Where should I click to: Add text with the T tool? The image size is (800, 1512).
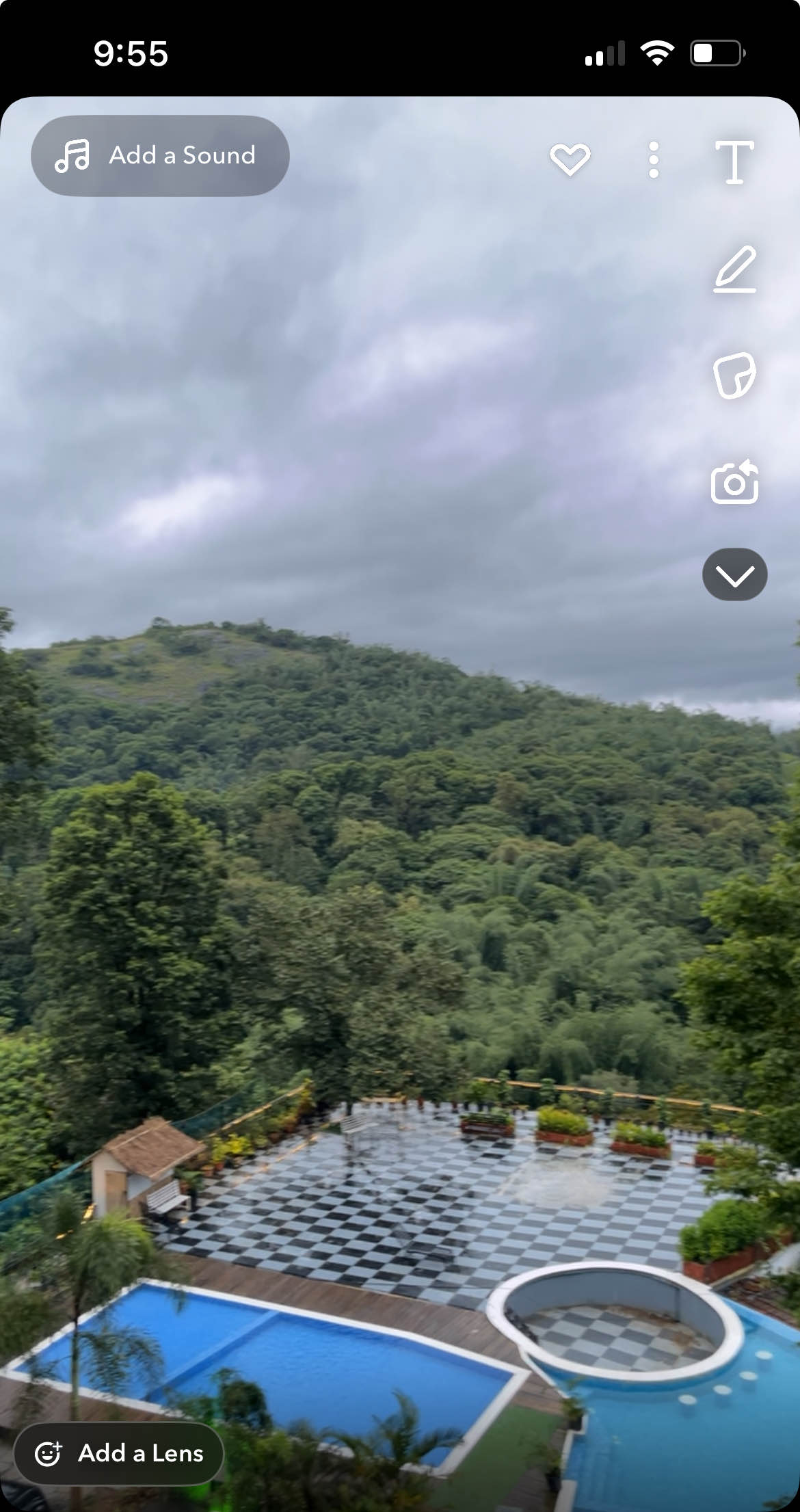[x=734, y=162]
